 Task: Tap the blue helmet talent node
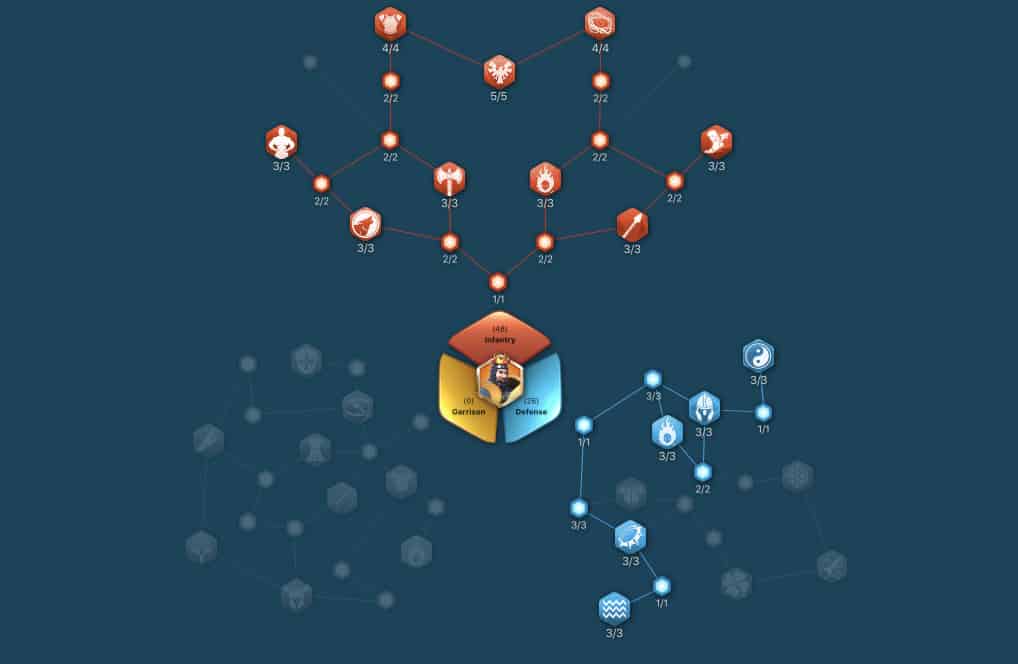[x=704, y=407]
